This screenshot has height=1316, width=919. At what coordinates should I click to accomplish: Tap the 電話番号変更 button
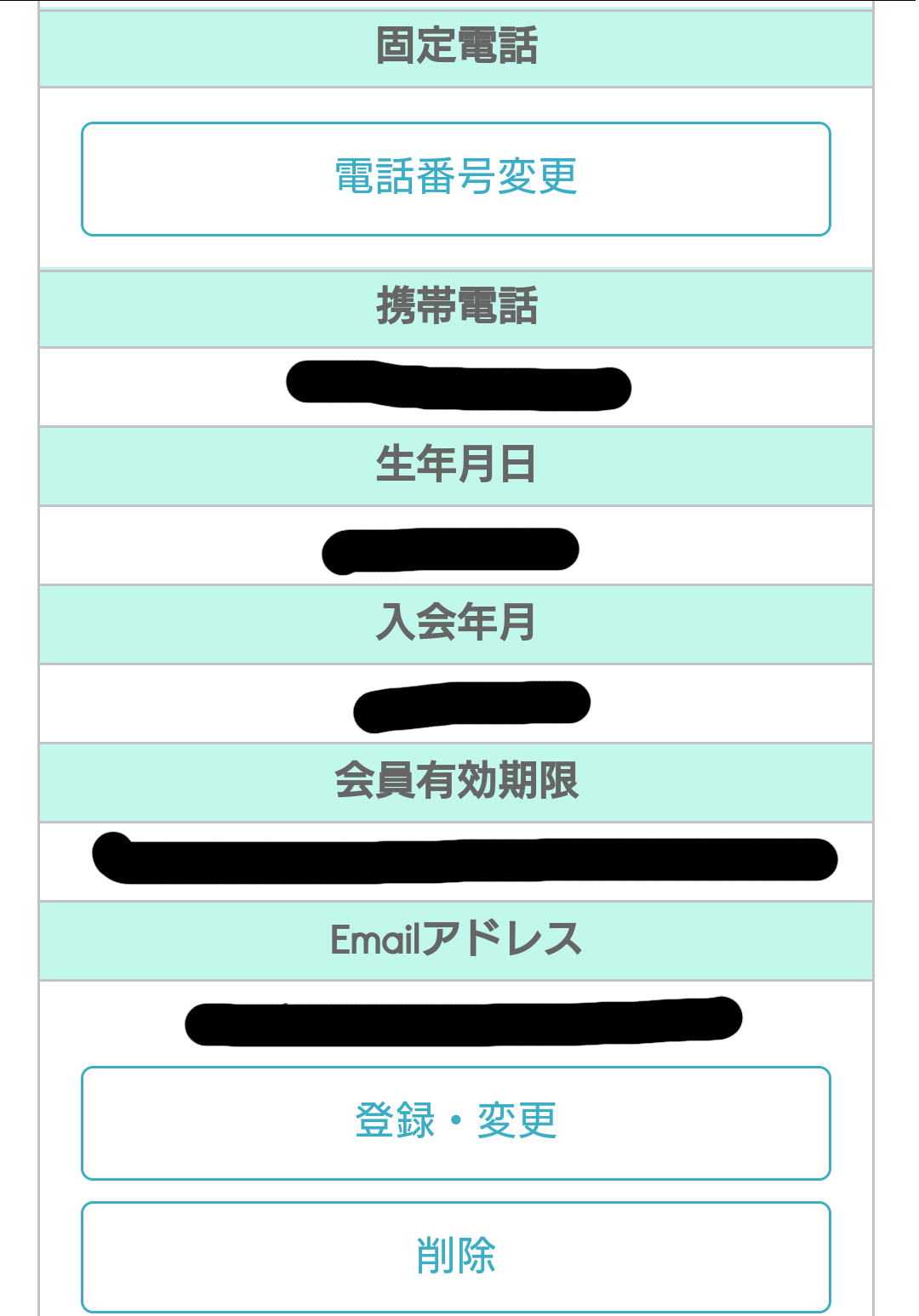point(456,179)
